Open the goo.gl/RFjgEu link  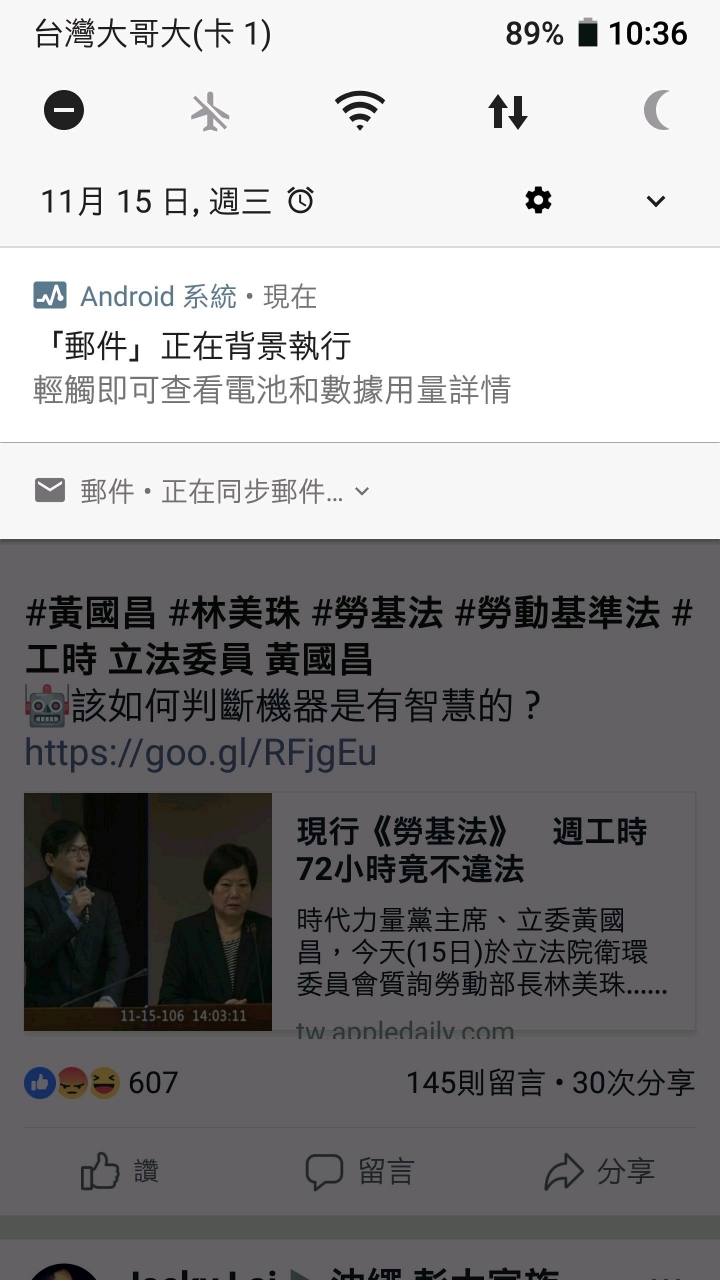[200, 752]
